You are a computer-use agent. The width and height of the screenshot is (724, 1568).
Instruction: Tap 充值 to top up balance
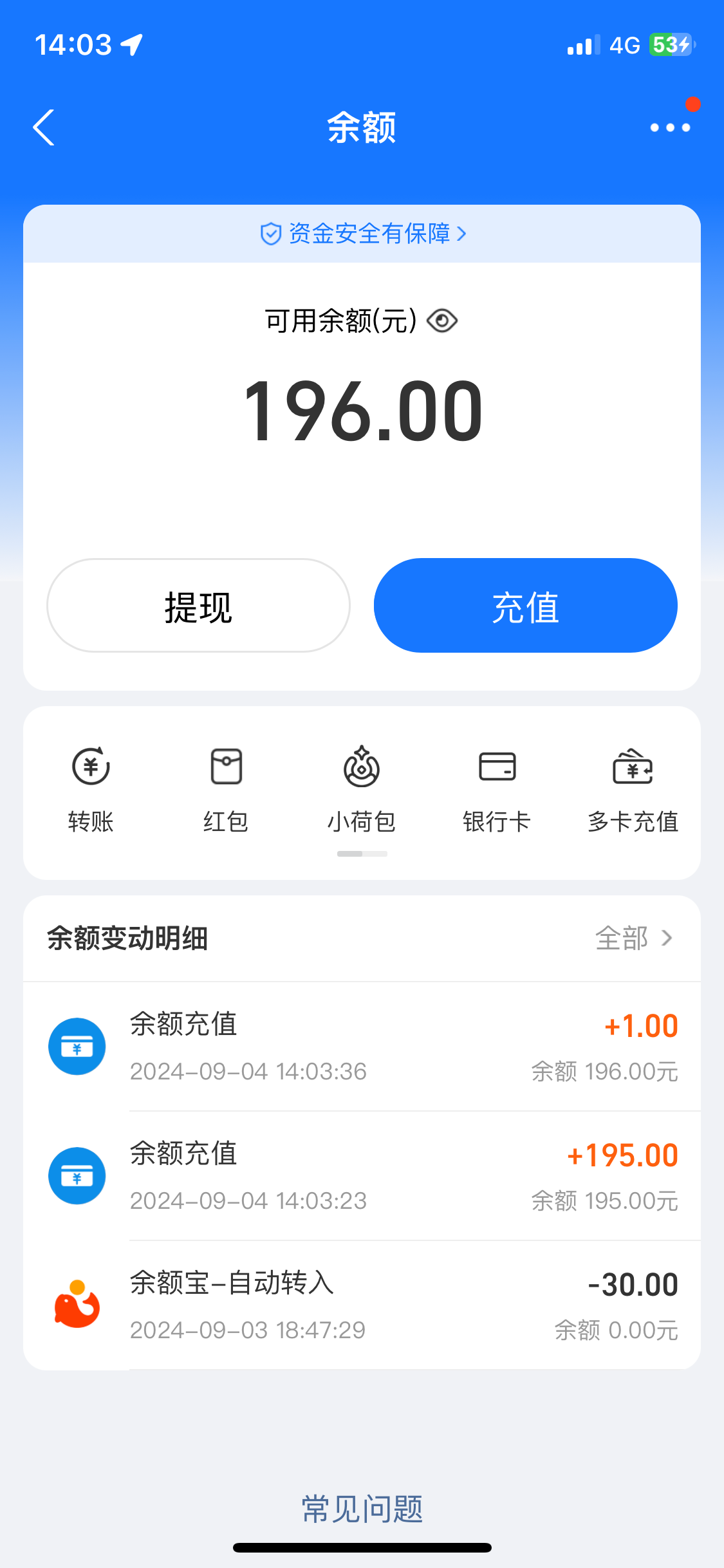tap(525, 606)
